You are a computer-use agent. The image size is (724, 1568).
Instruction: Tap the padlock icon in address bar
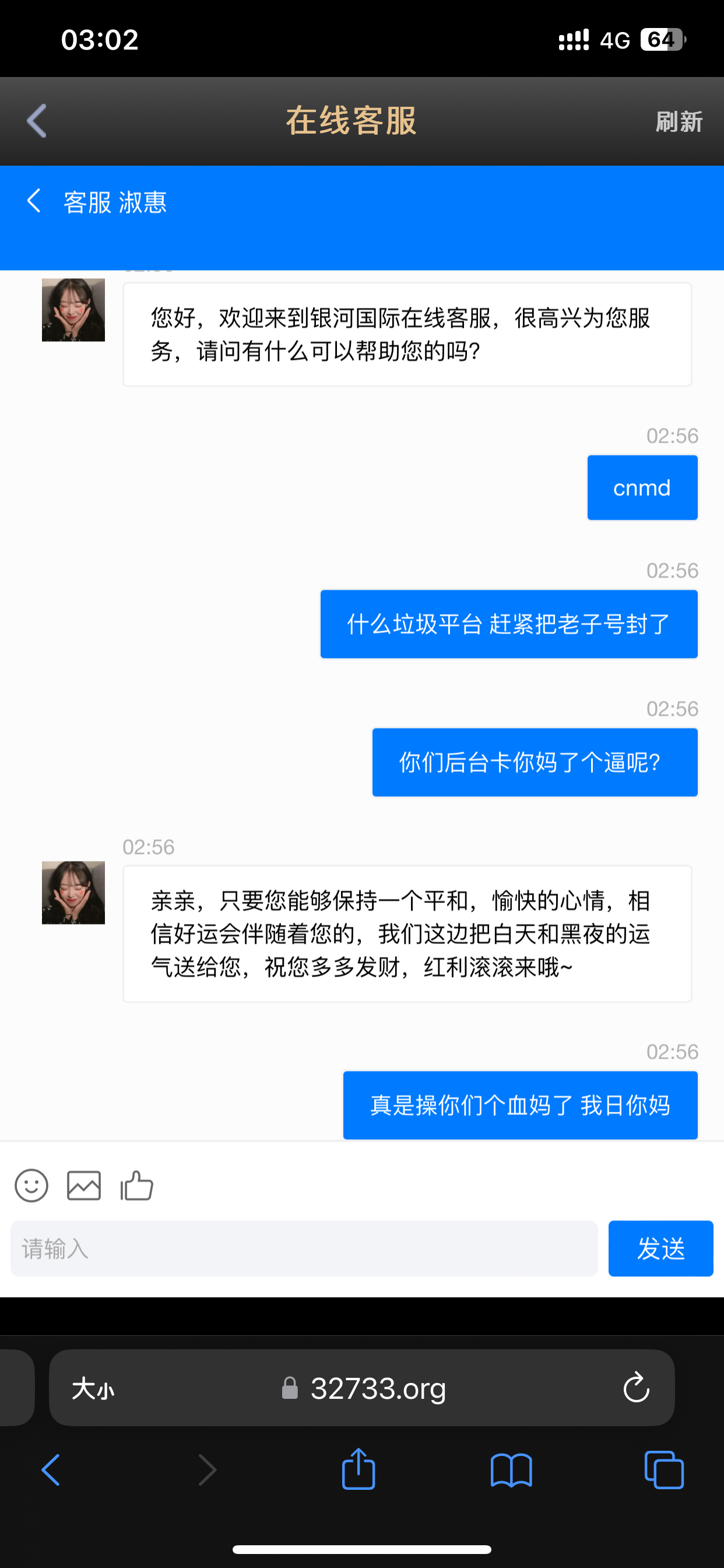(x=290, y=1388)
